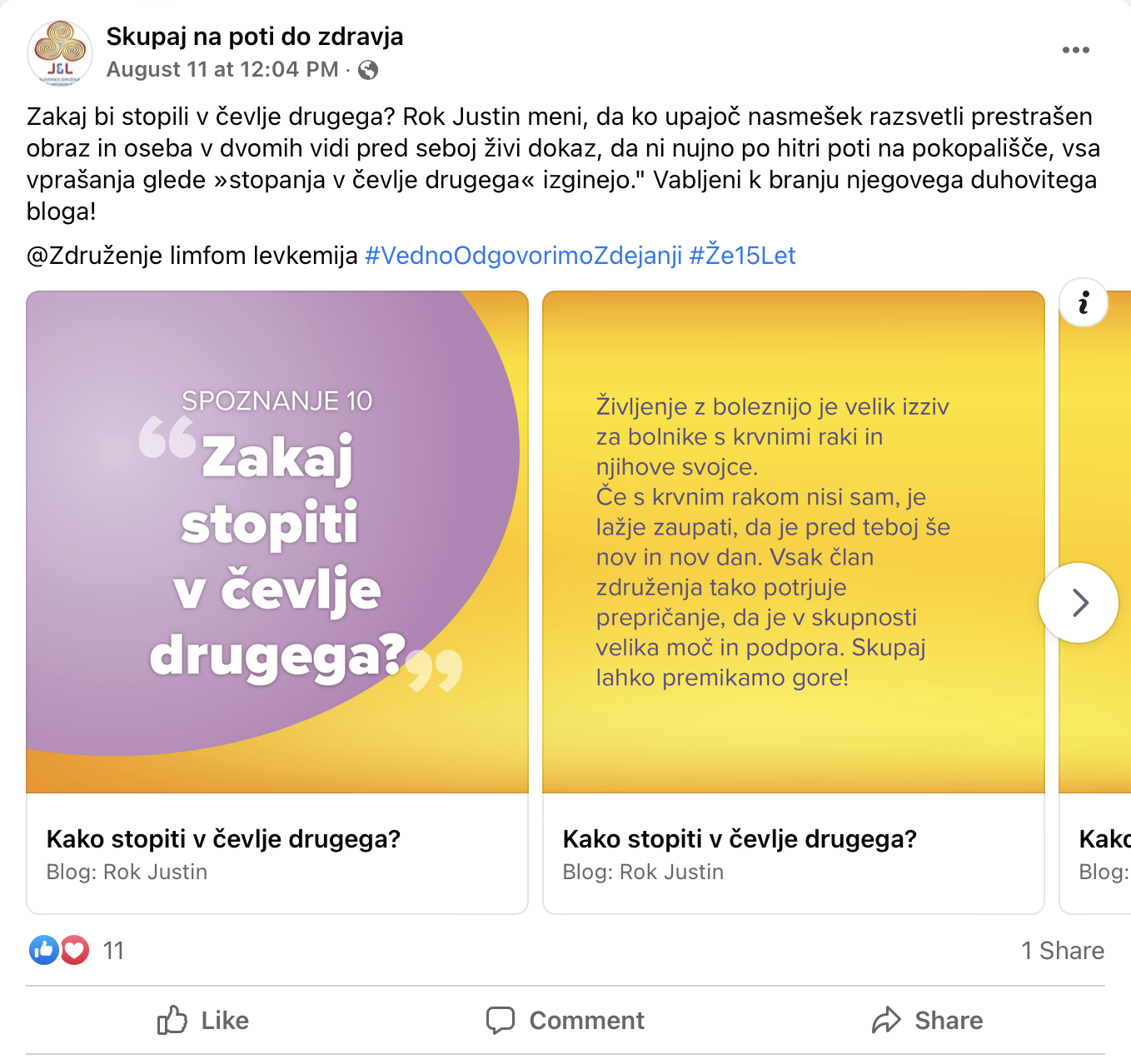Share this post

tap(927, 1020)
